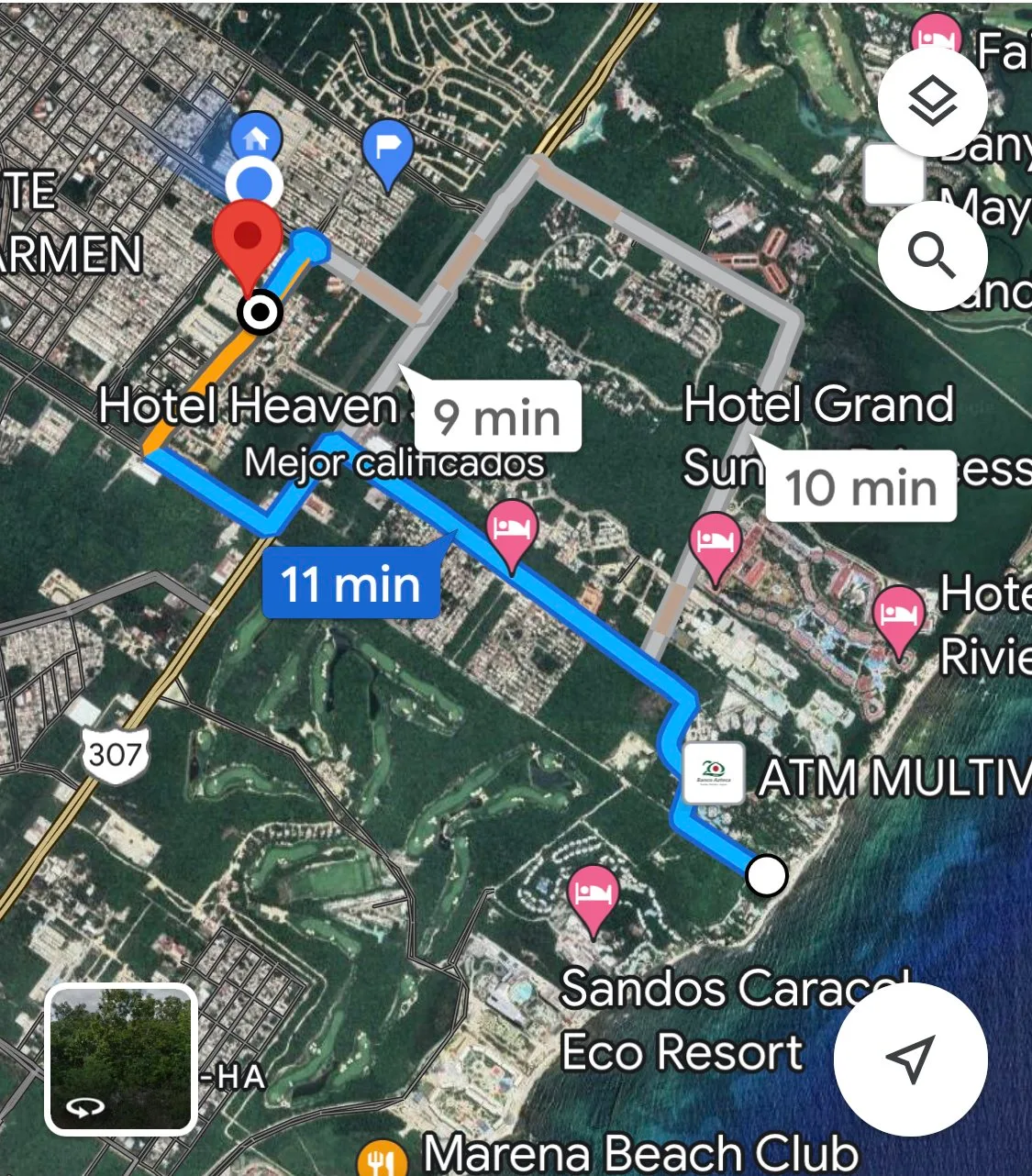Image resolution: width=1032 pixels, height=1176 pixels.
Task: Open the map layers selector
Action: (932, 102)
